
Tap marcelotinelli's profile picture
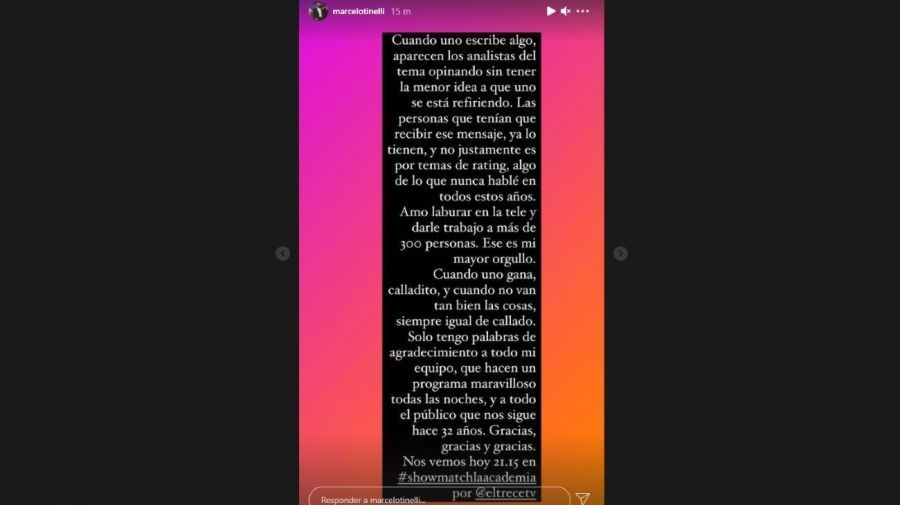[318, 11]
